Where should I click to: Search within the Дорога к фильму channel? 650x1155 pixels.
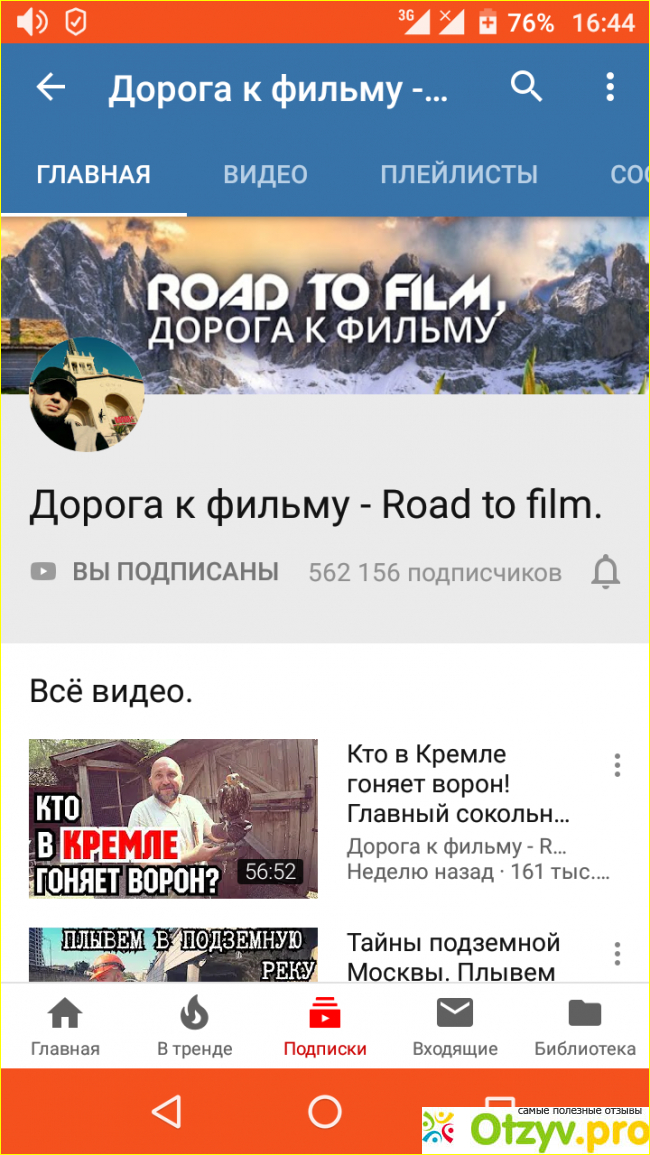pos(526,88)
